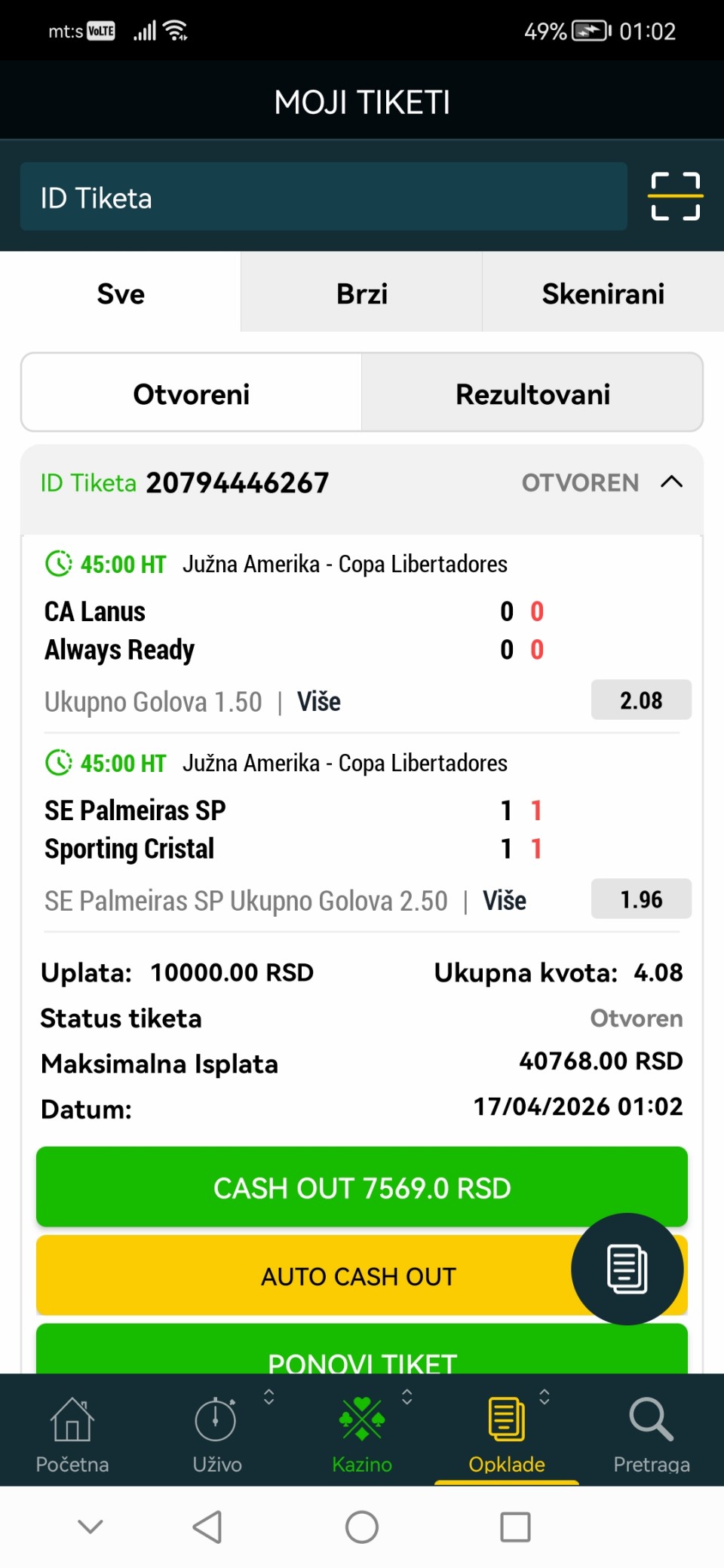
Task: Open the CA Lanus vs Always Ready match
Action: pyautogui.click(x=226, y=630)
